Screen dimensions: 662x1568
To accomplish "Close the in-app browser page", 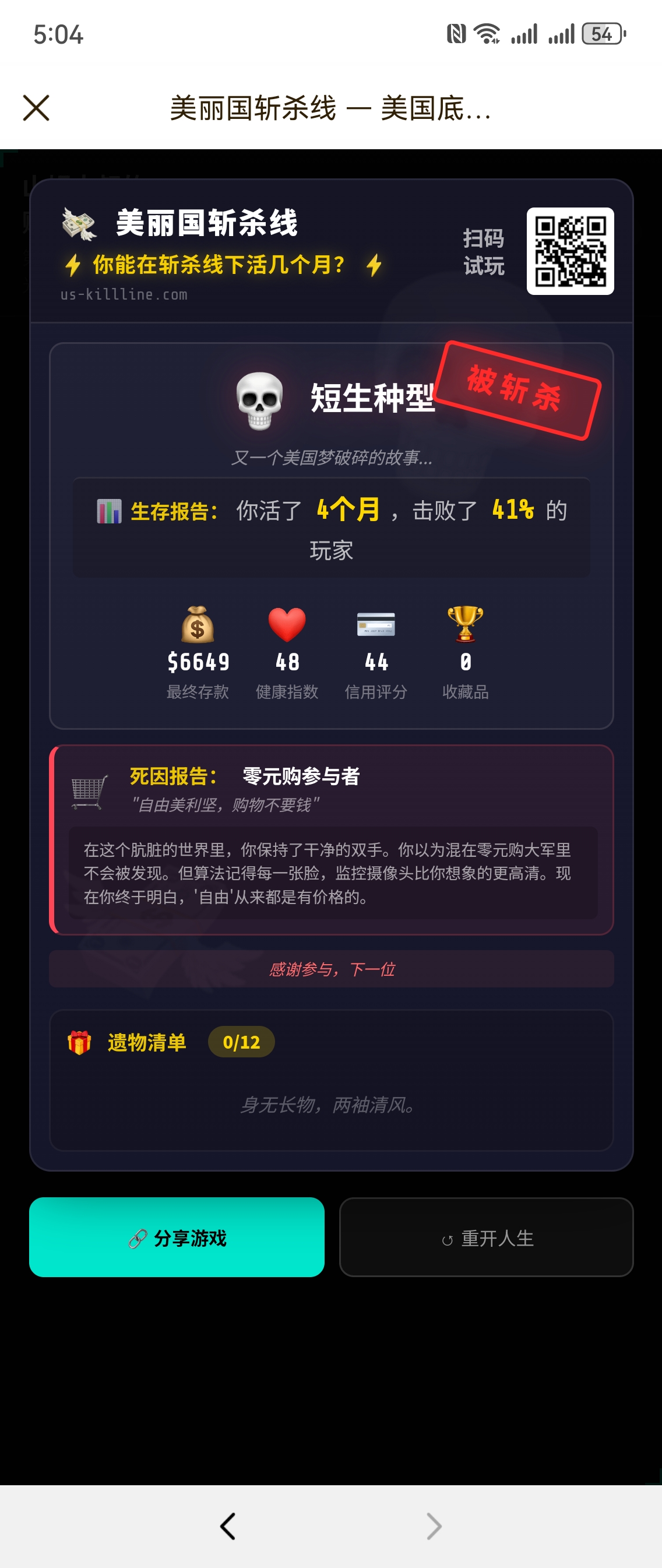I will 36,108.
